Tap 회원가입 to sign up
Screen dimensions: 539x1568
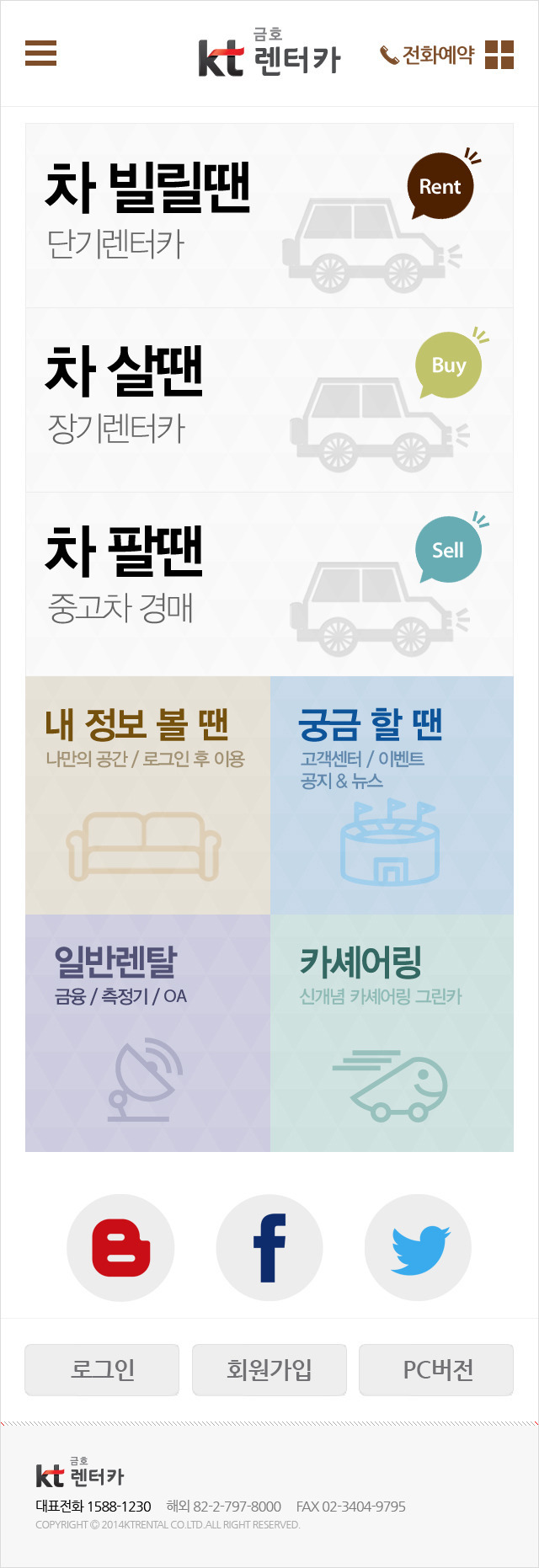[269, 1369]
